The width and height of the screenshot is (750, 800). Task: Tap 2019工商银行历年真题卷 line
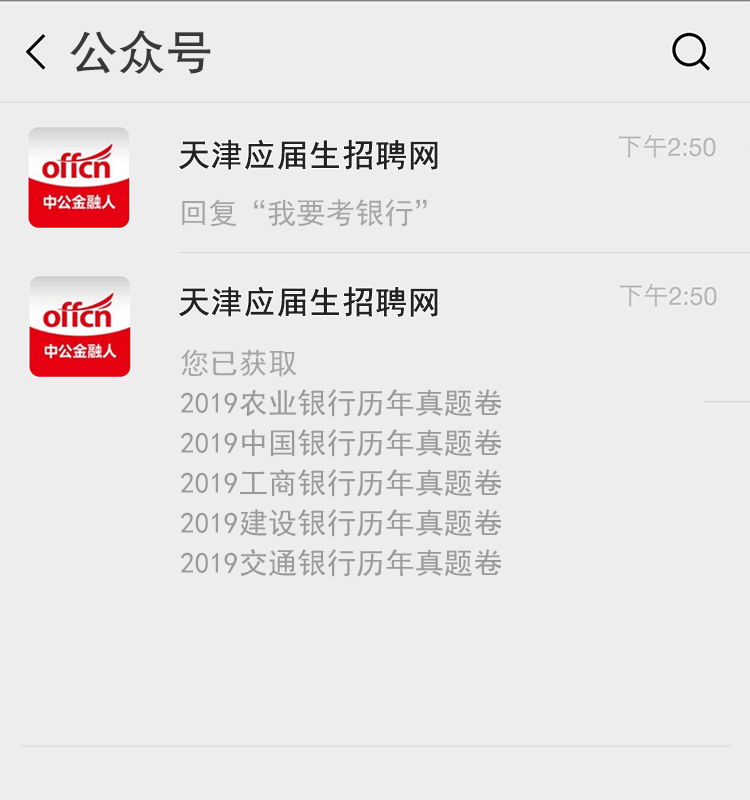(342, 484)
